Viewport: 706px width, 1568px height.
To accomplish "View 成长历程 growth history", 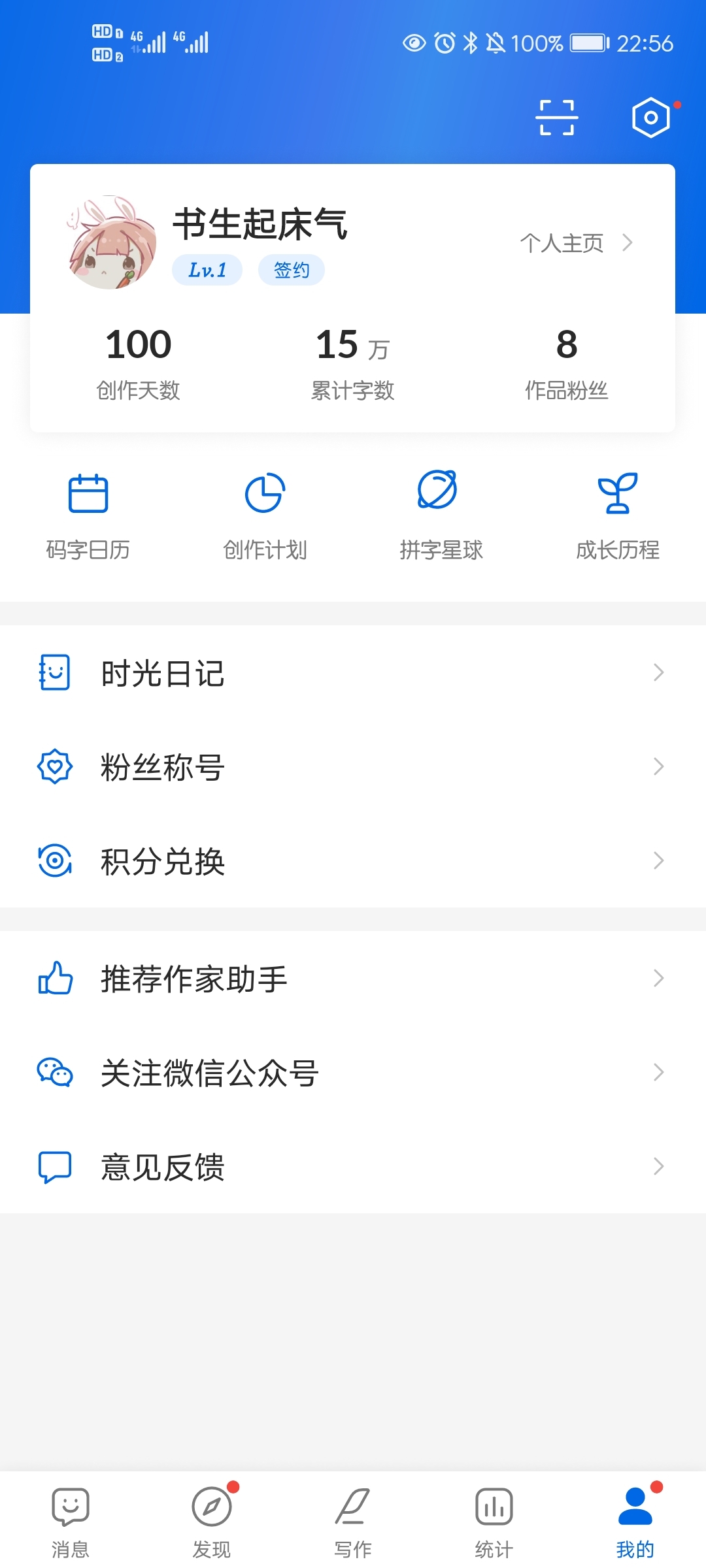I will pyautogui.click(x=618, y=515).
